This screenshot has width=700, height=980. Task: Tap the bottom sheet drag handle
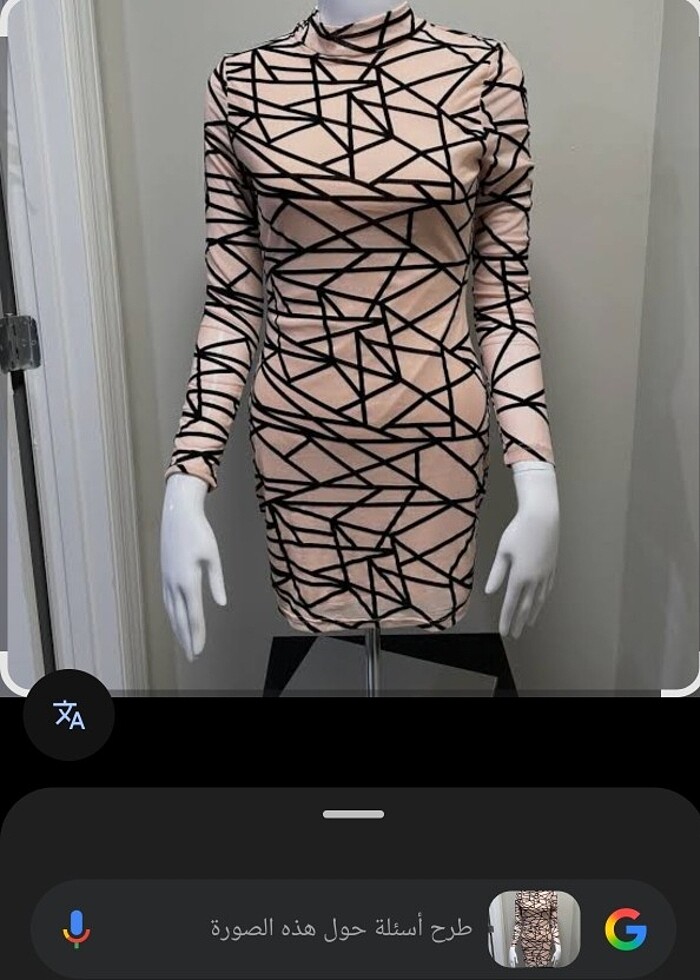pos(353,814)
